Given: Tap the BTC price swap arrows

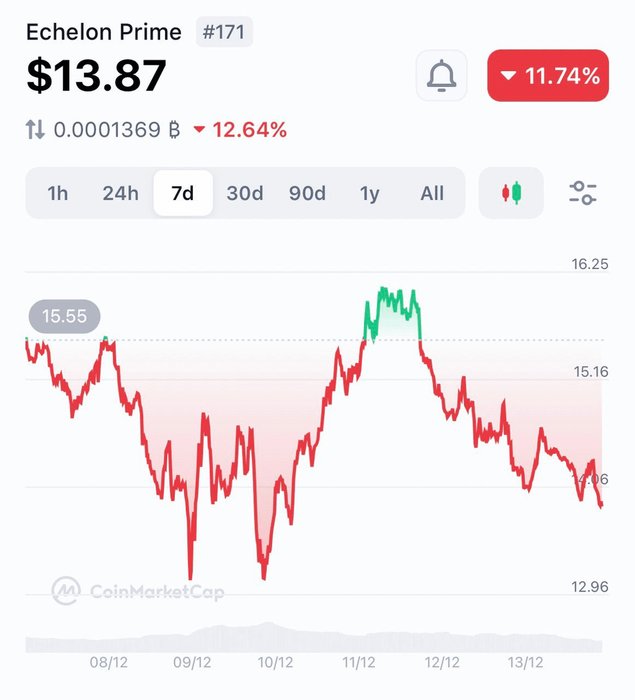Looking at the screenshot, I should point(35,130).
